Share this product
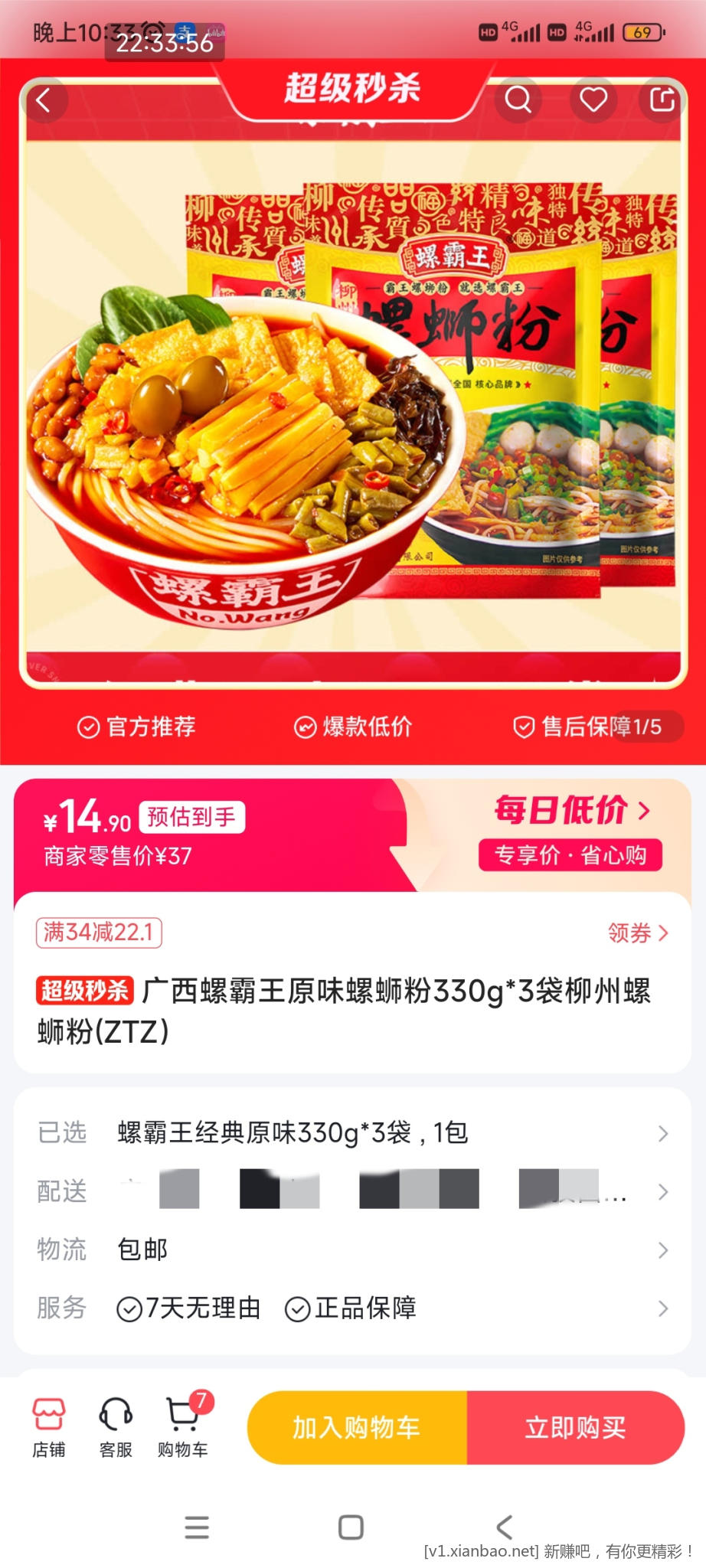This screenshot has width=706, height=1568. tap(662, 100)
